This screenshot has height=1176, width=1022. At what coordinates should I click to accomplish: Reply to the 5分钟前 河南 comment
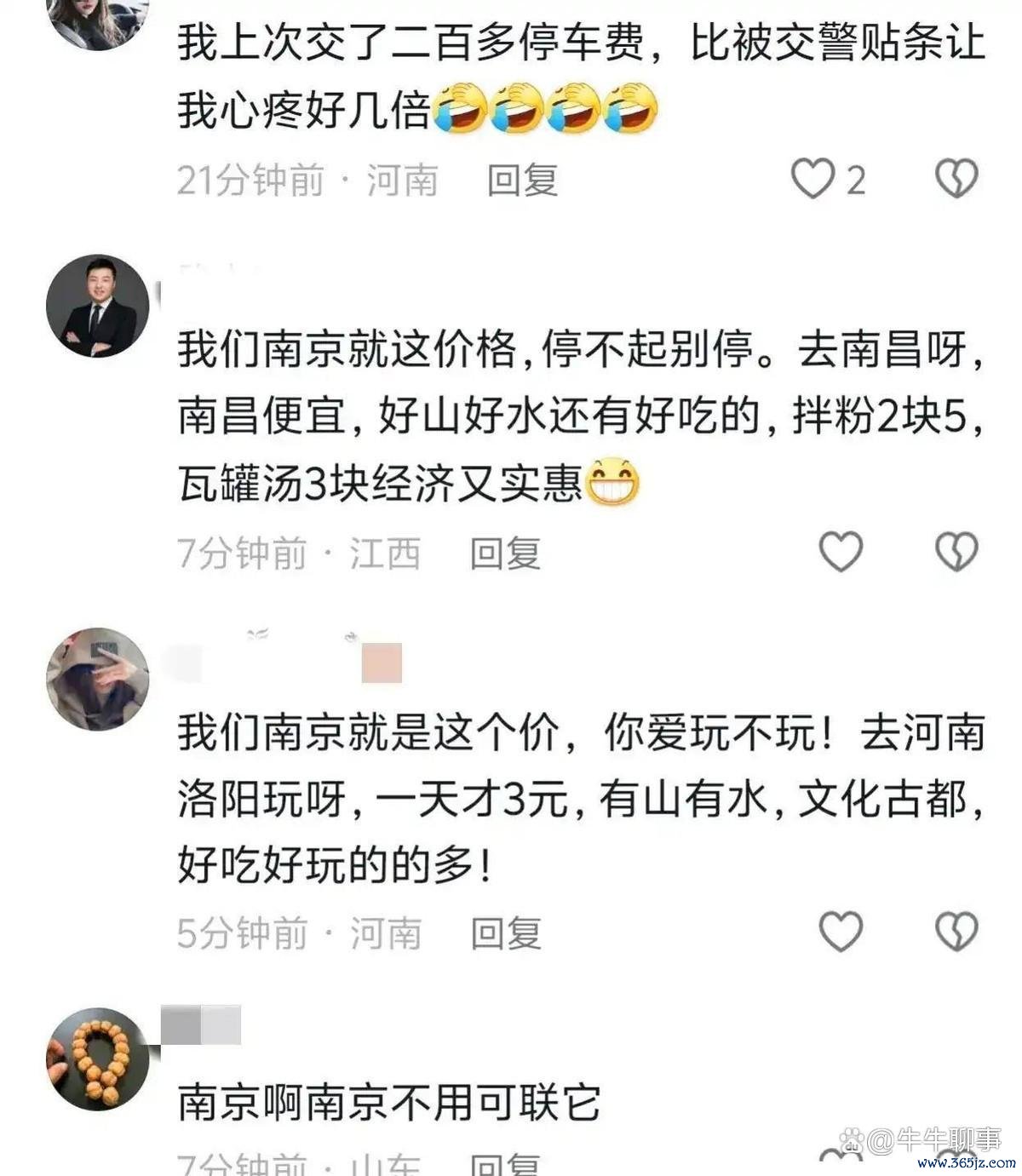tap(506, 933)
